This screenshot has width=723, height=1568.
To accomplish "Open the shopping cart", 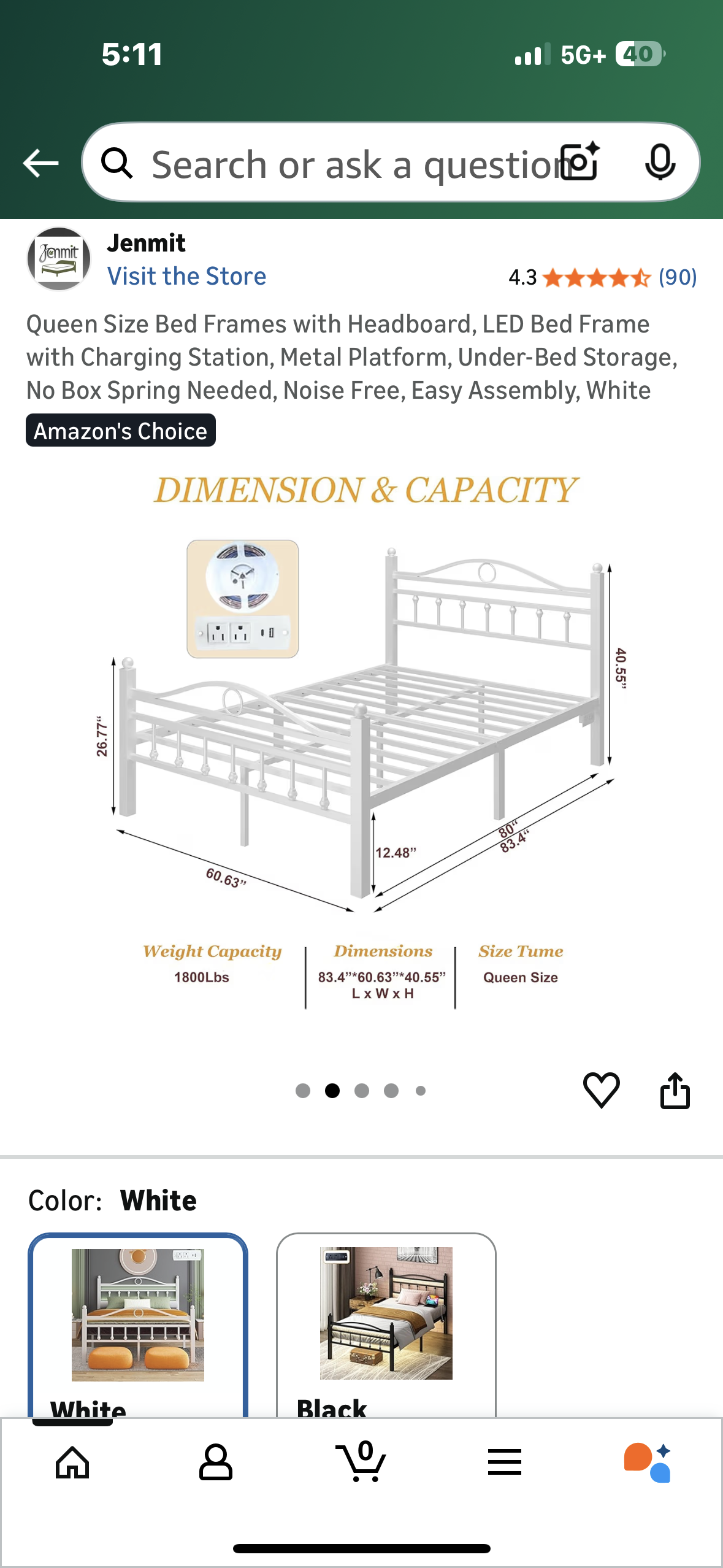I will click(x=361, y=1462).
